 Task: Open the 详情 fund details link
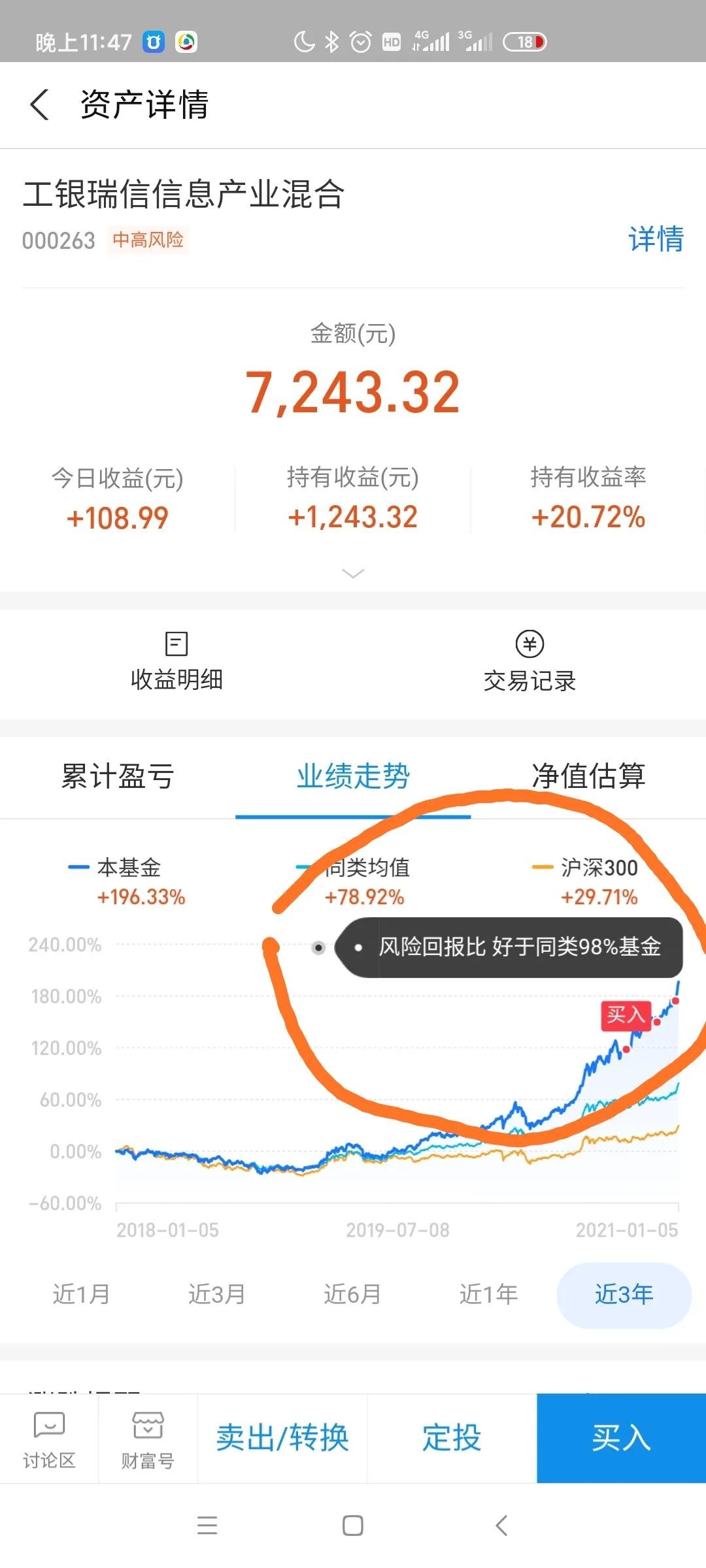coord(656,239)
